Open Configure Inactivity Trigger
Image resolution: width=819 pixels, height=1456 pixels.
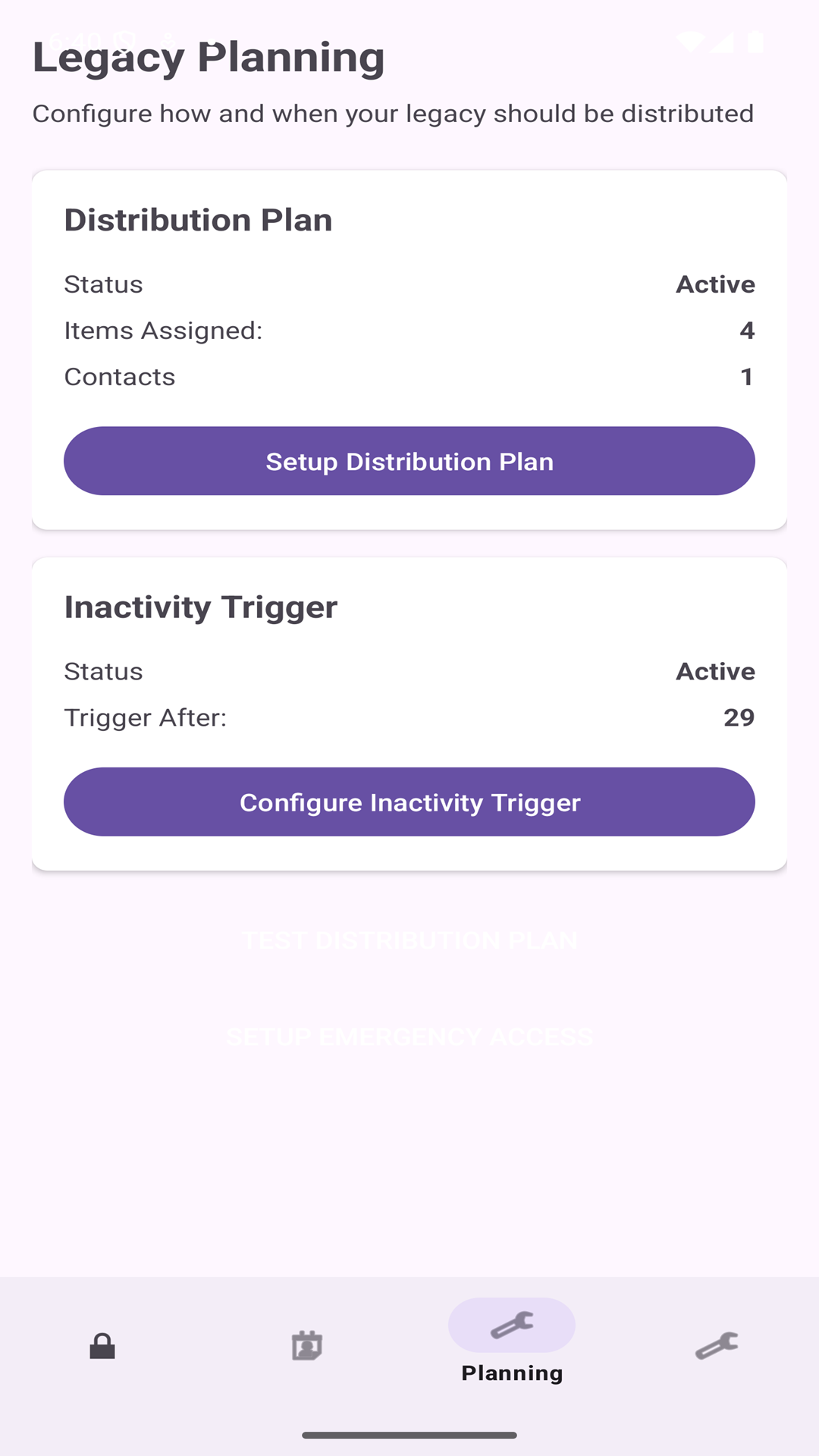pyautogui.click(x=409, y=802)
